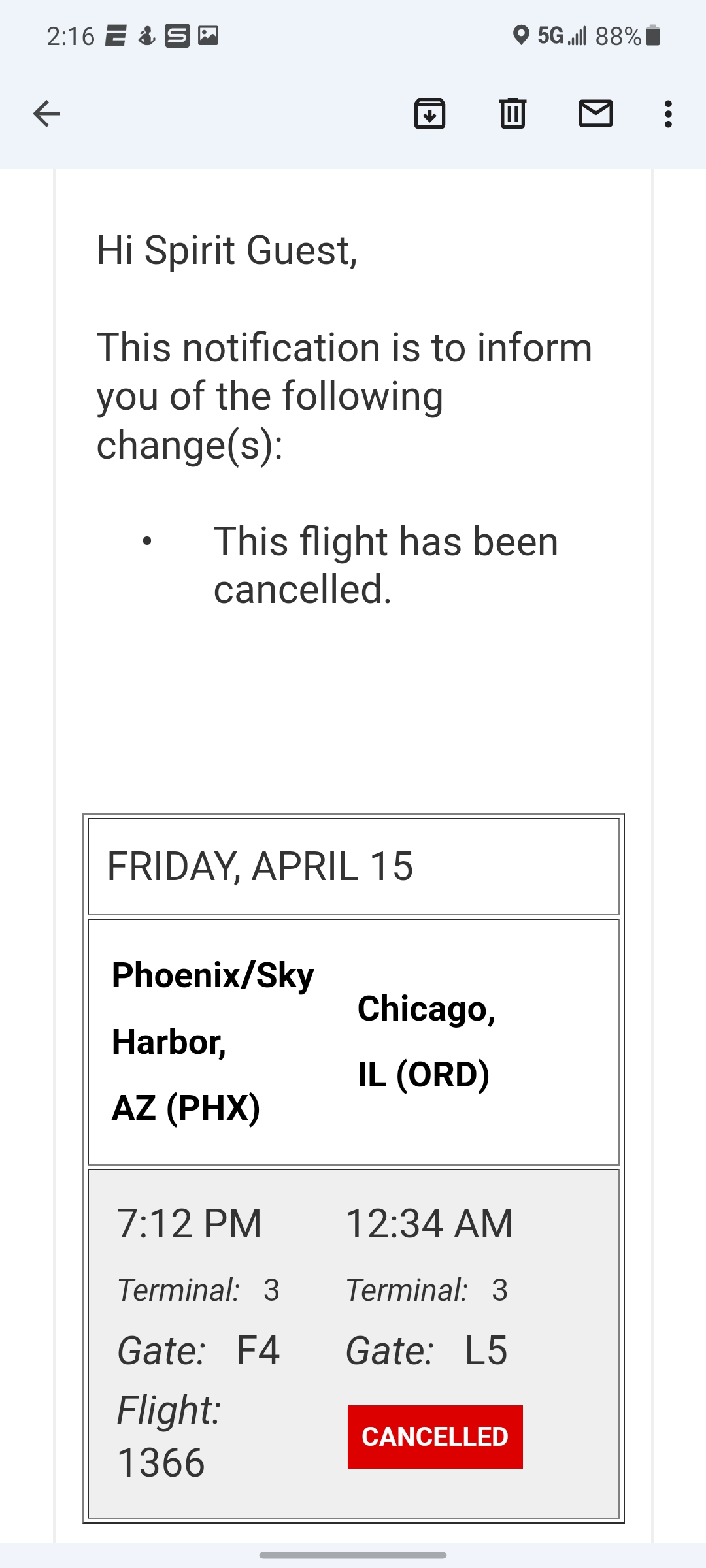The height and width of the screenshot is (1568, 706).
Task: Mark this email as unread
Action: pos(596,114)
